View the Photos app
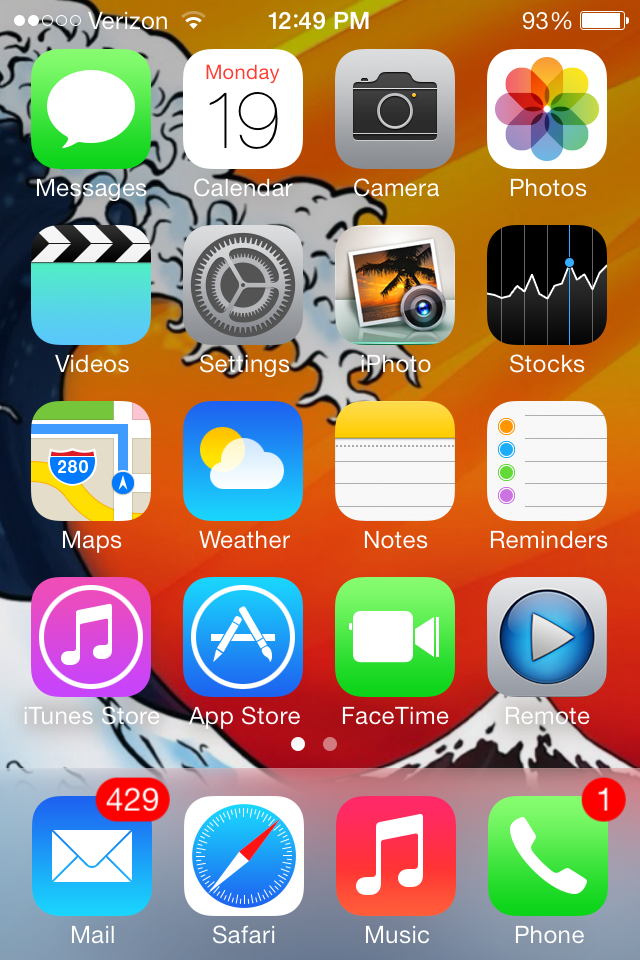Image resolution: width=640 pixels, height=960 pixels. click(547, 109)
